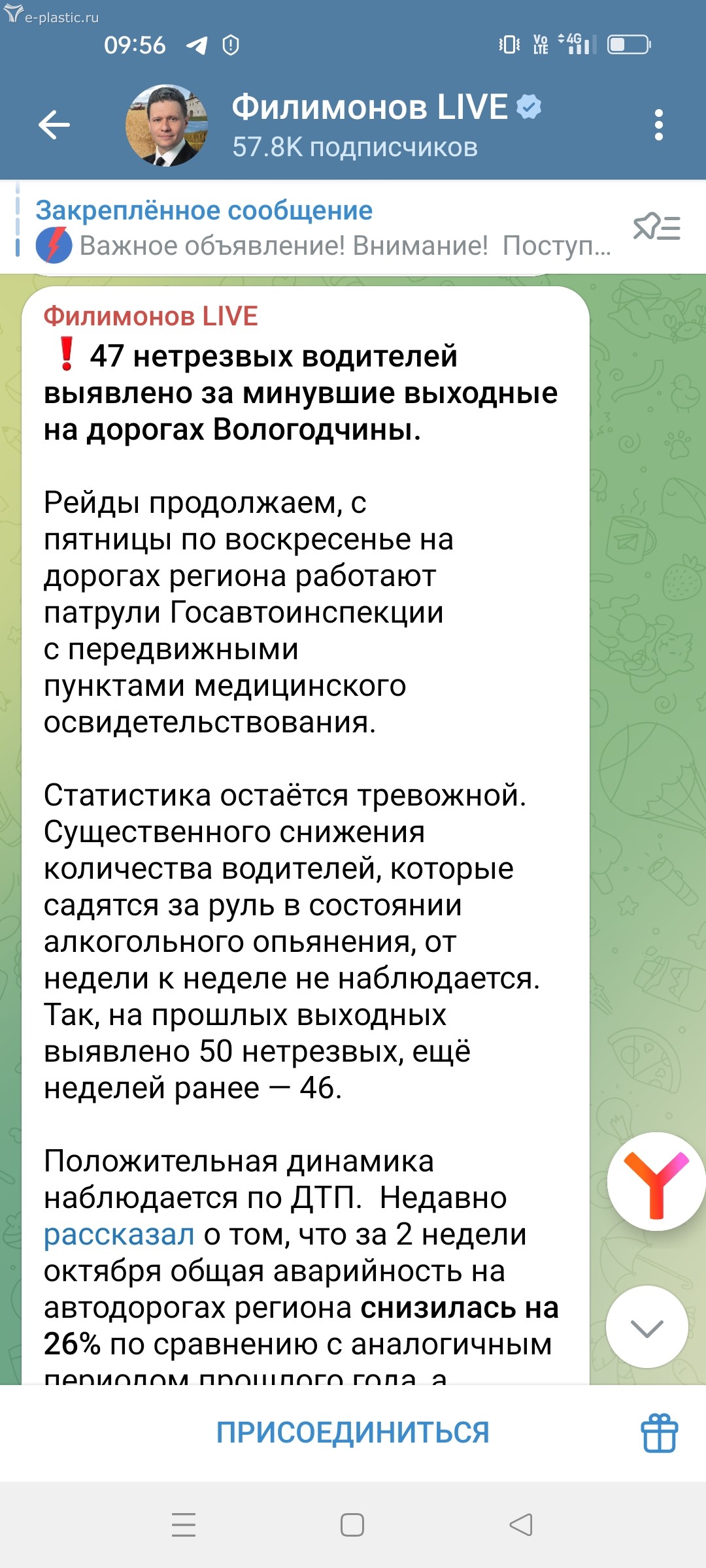This screenshot has width=706, height=1568.
Task: Tap the floating Yandex Y button
Action: 656,1181
